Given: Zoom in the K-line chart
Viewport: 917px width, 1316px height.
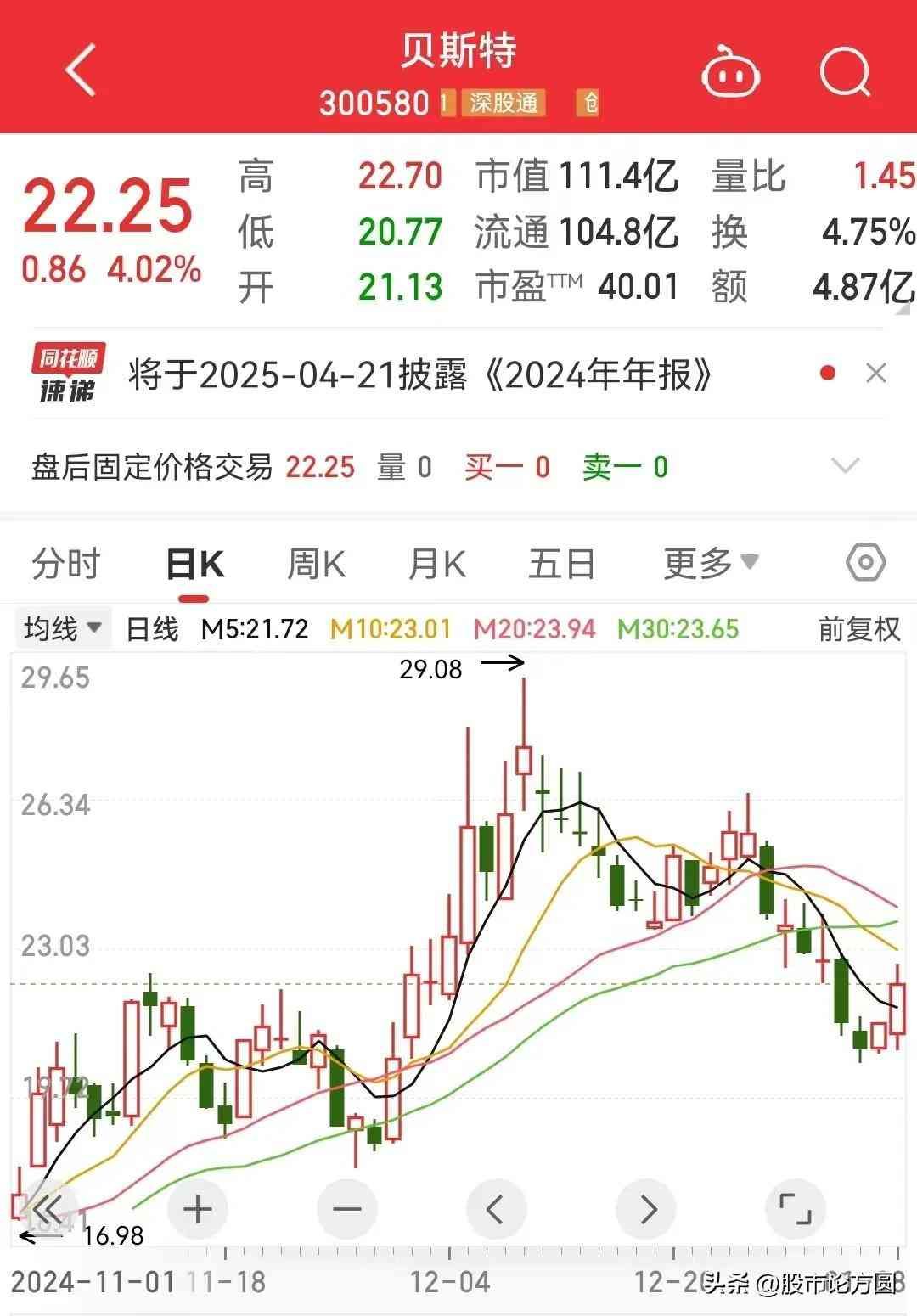Looking at the screenshot, I should (198, 1209).
